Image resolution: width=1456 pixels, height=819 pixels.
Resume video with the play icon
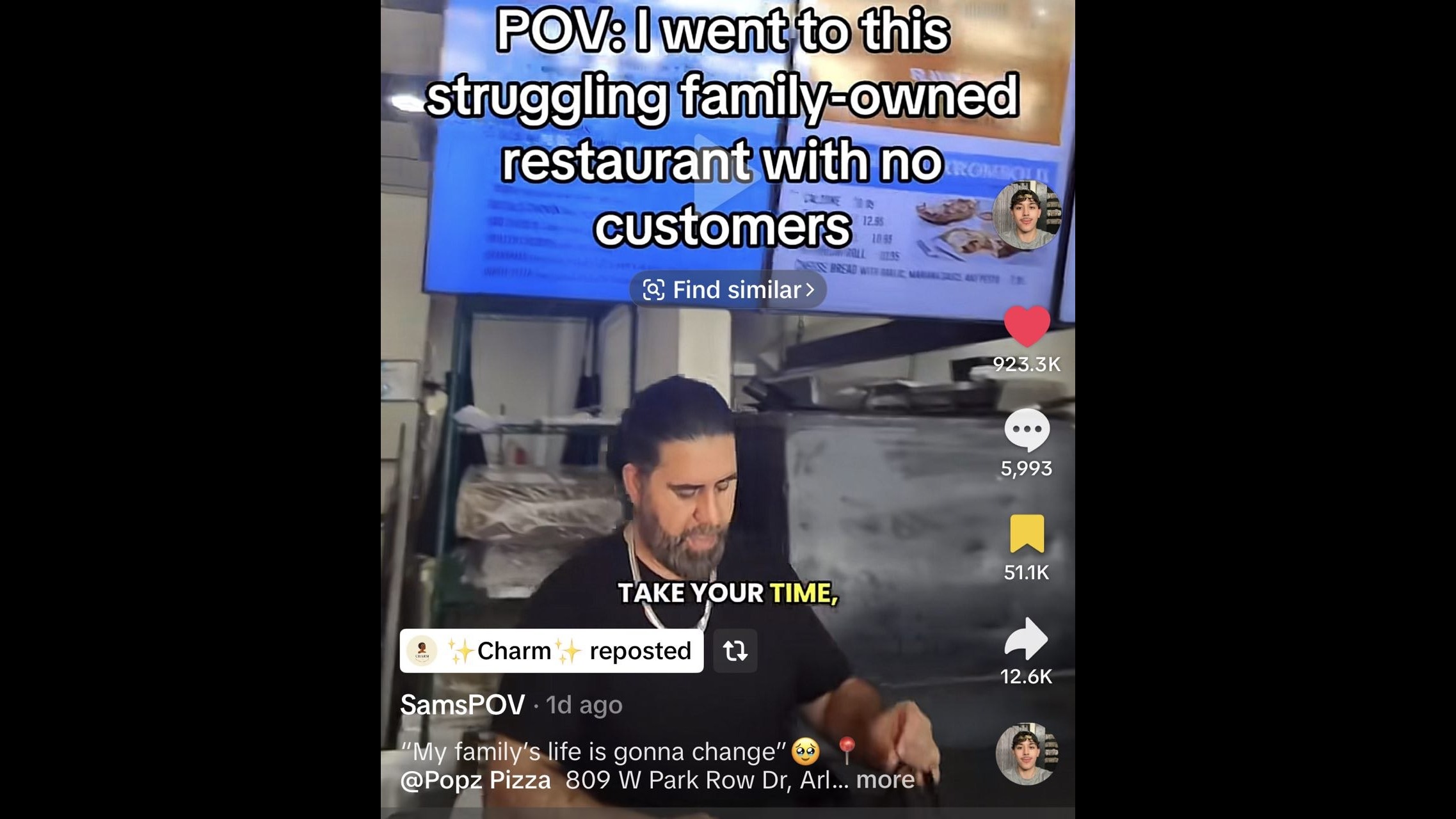pos(728,173)
